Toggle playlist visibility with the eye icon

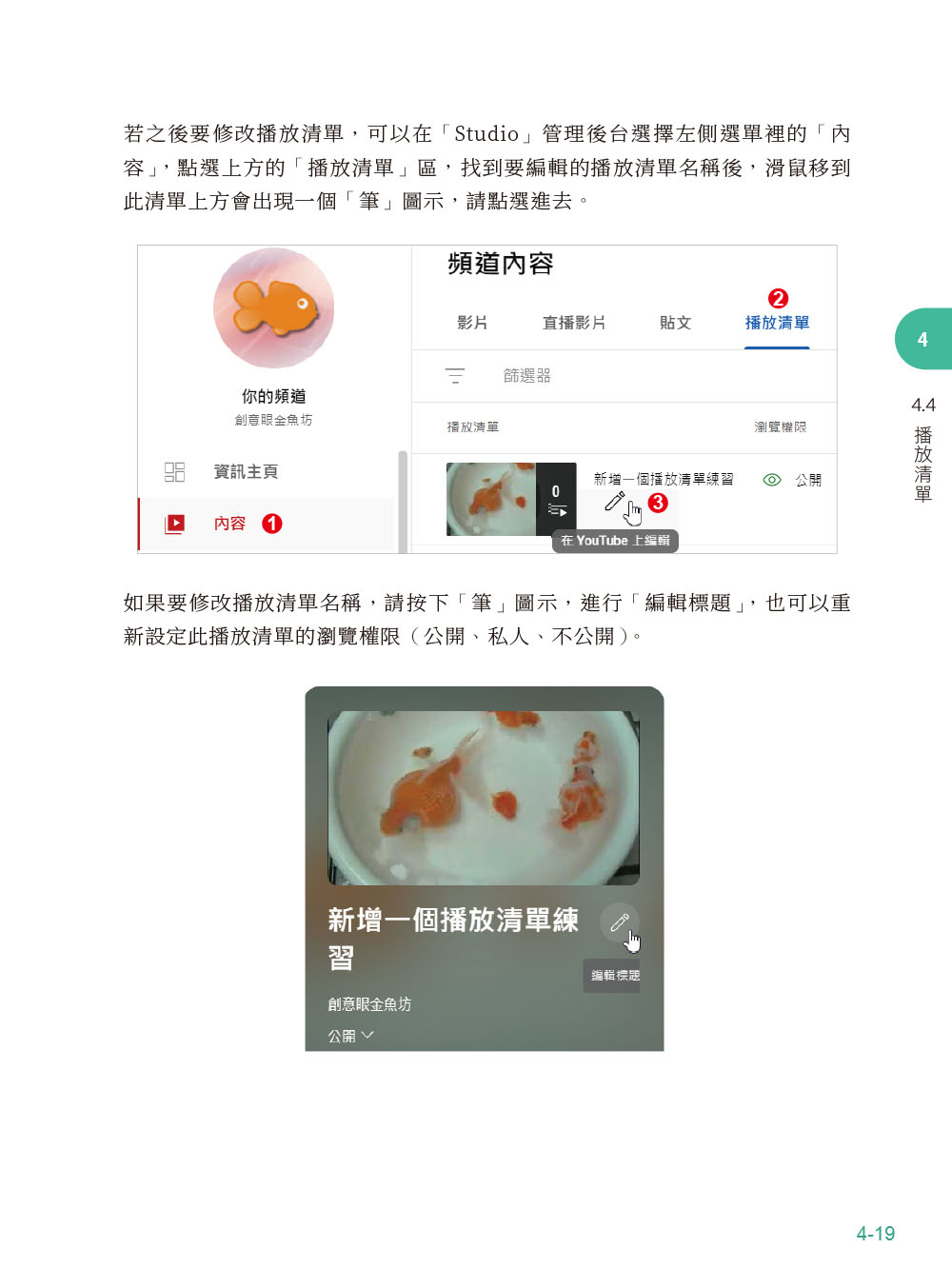point(771,479)
